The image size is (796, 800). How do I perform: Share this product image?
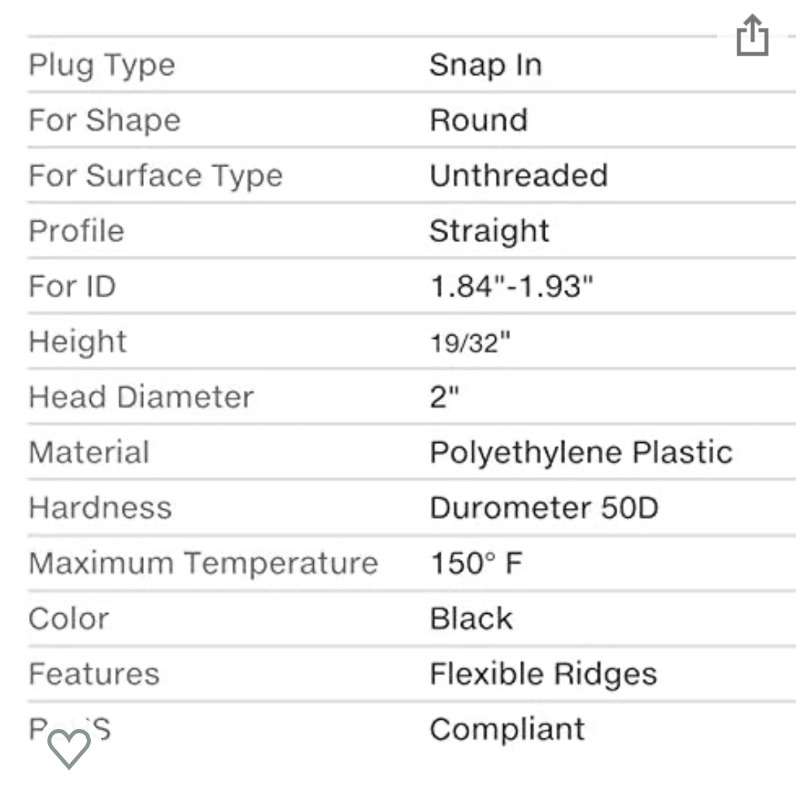click(x=752, y=37)
